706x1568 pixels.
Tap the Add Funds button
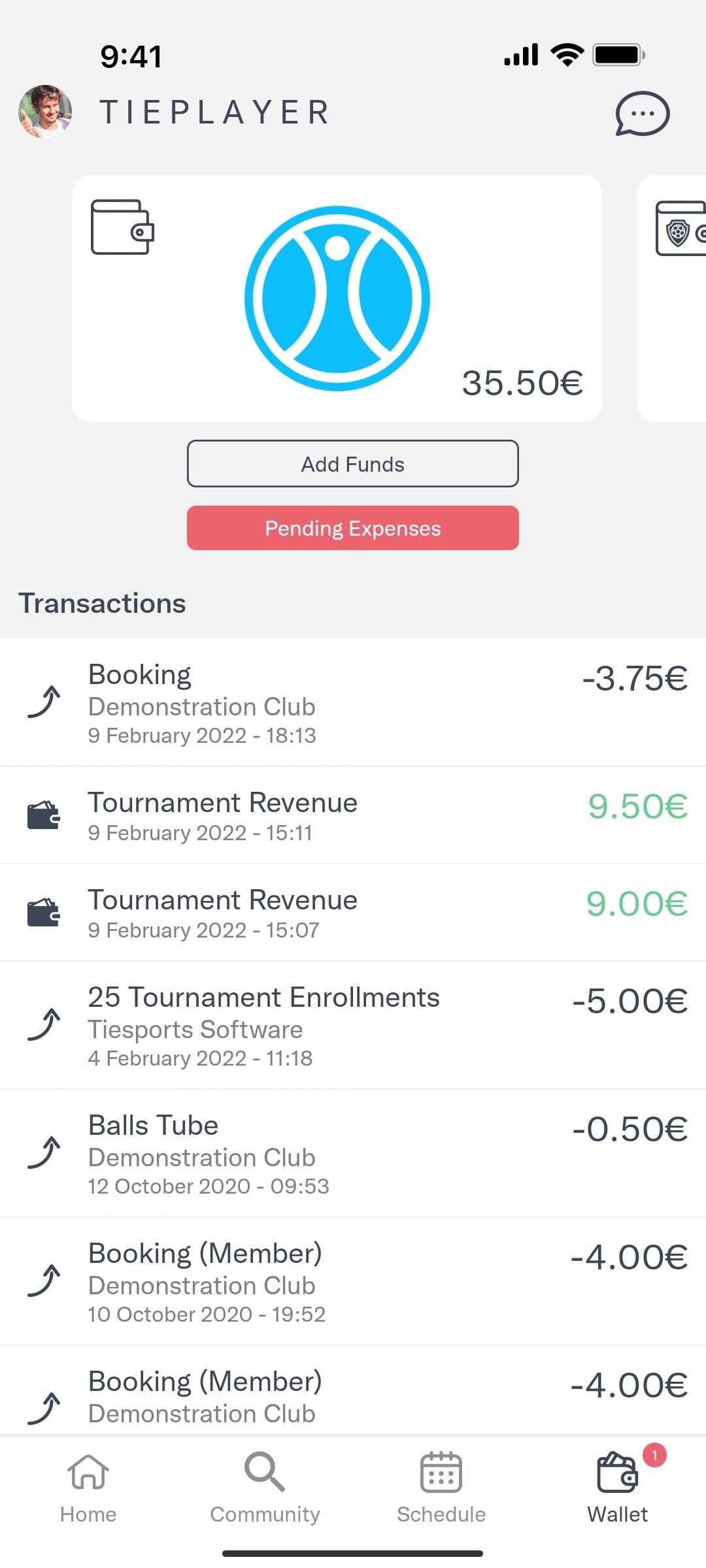coord(353,464)
